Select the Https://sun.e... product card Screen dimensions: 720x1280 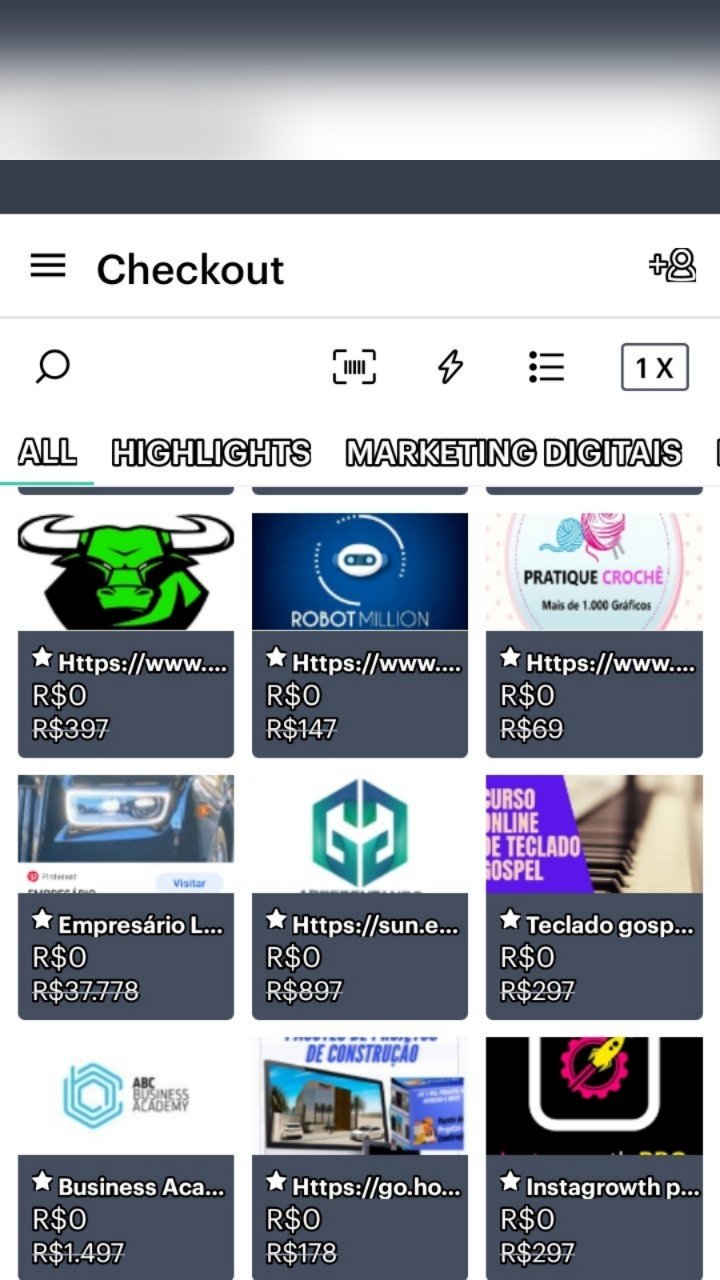click(360, 897)
